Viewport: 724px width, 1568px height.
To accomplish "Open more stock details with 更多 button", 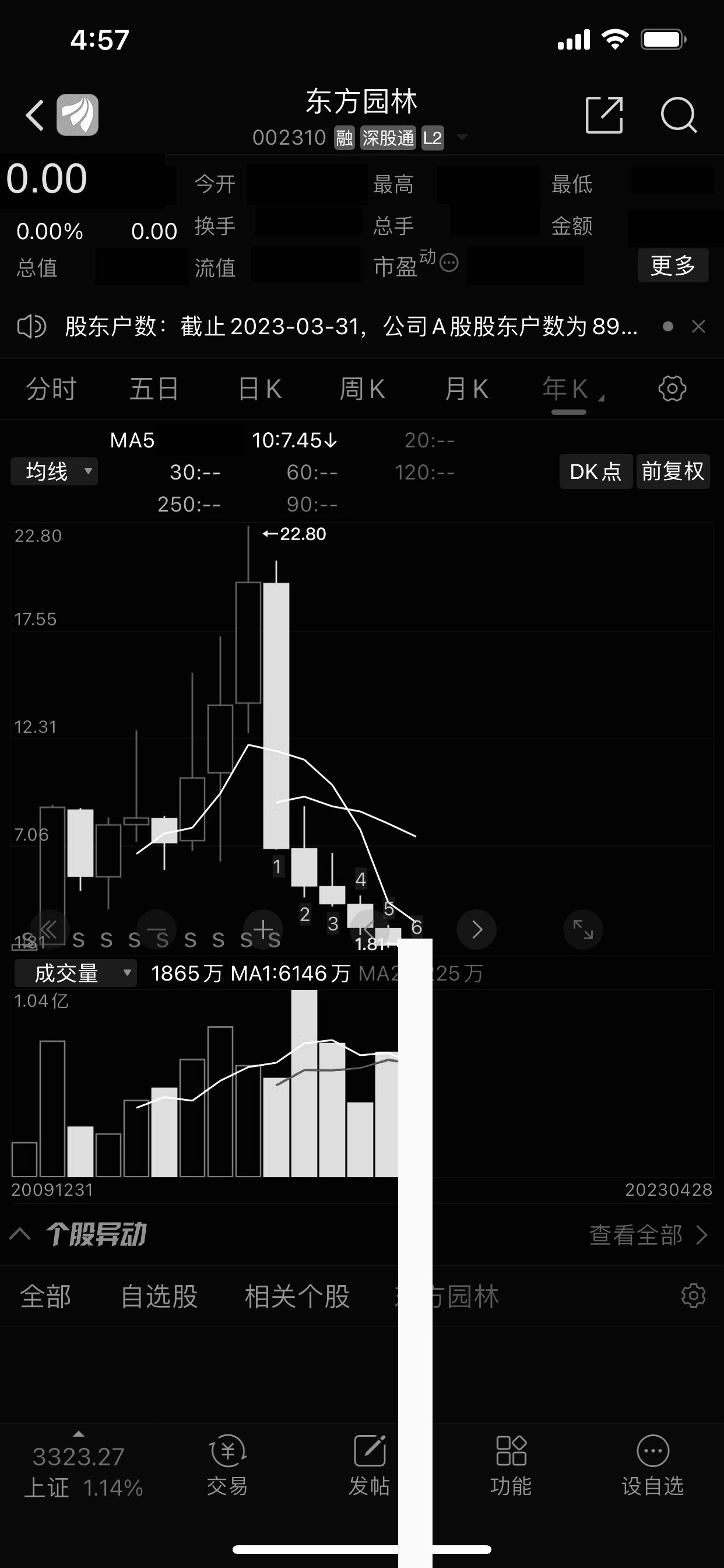I will point(672,265).
